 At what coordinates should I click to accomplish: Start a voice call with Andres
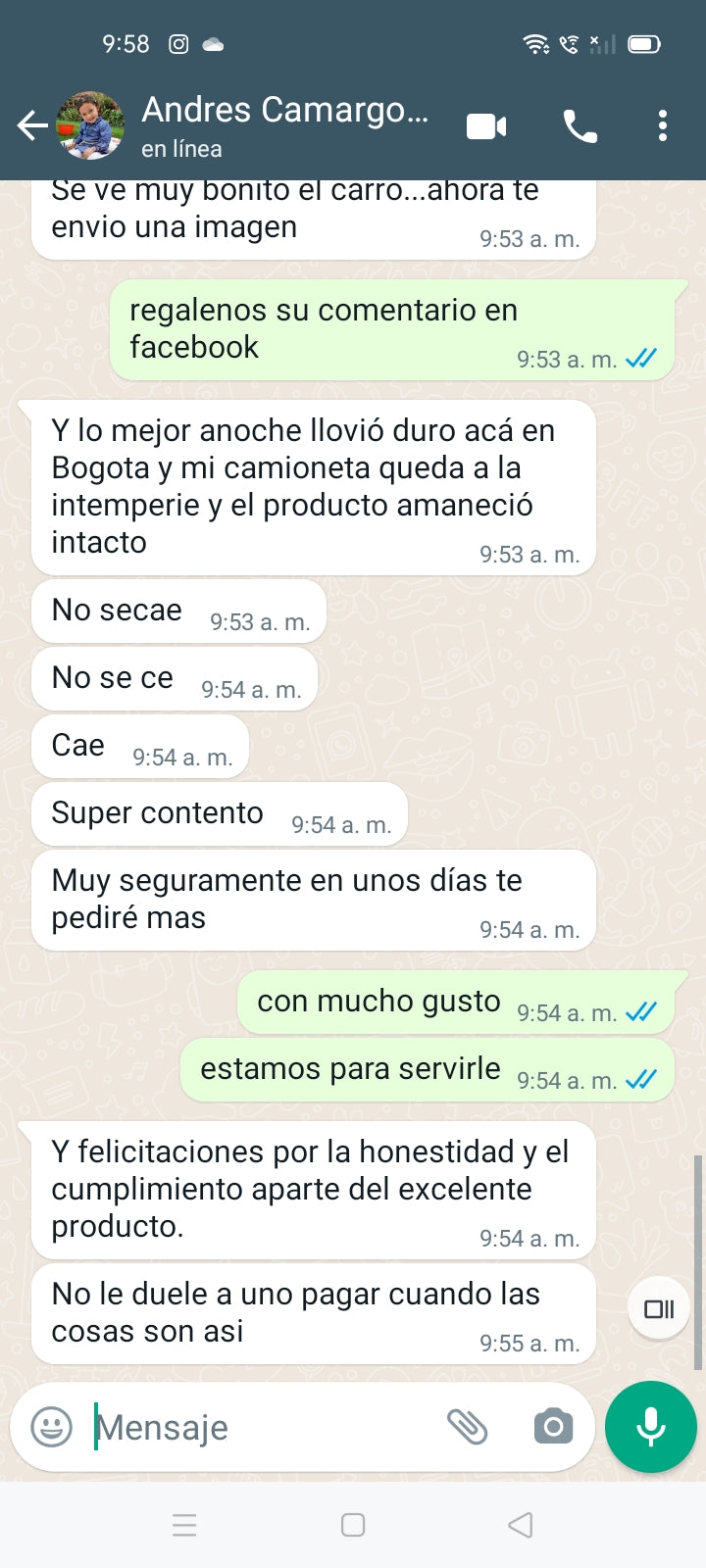point(580,126)
